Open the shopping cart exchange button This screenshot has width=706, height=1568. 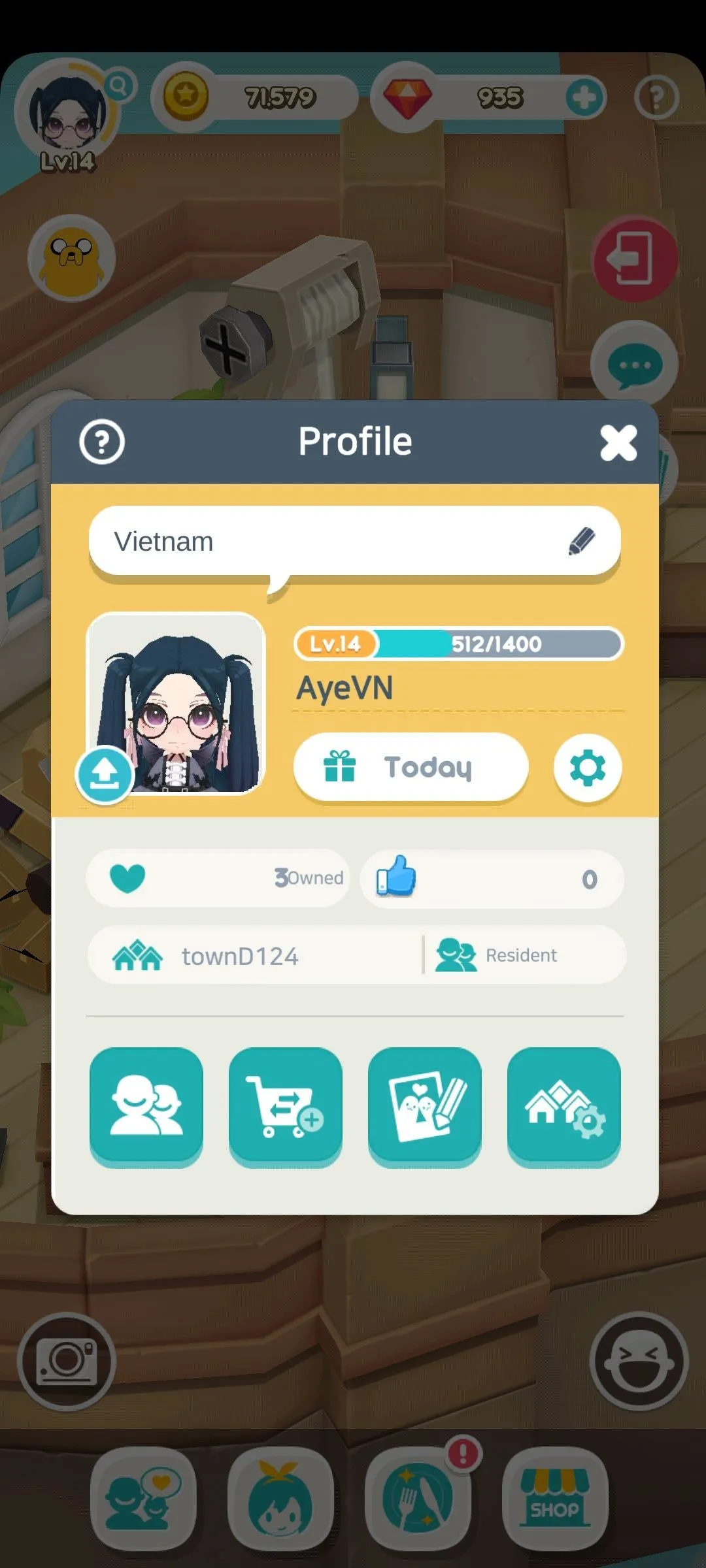[x=286, y=1105]
